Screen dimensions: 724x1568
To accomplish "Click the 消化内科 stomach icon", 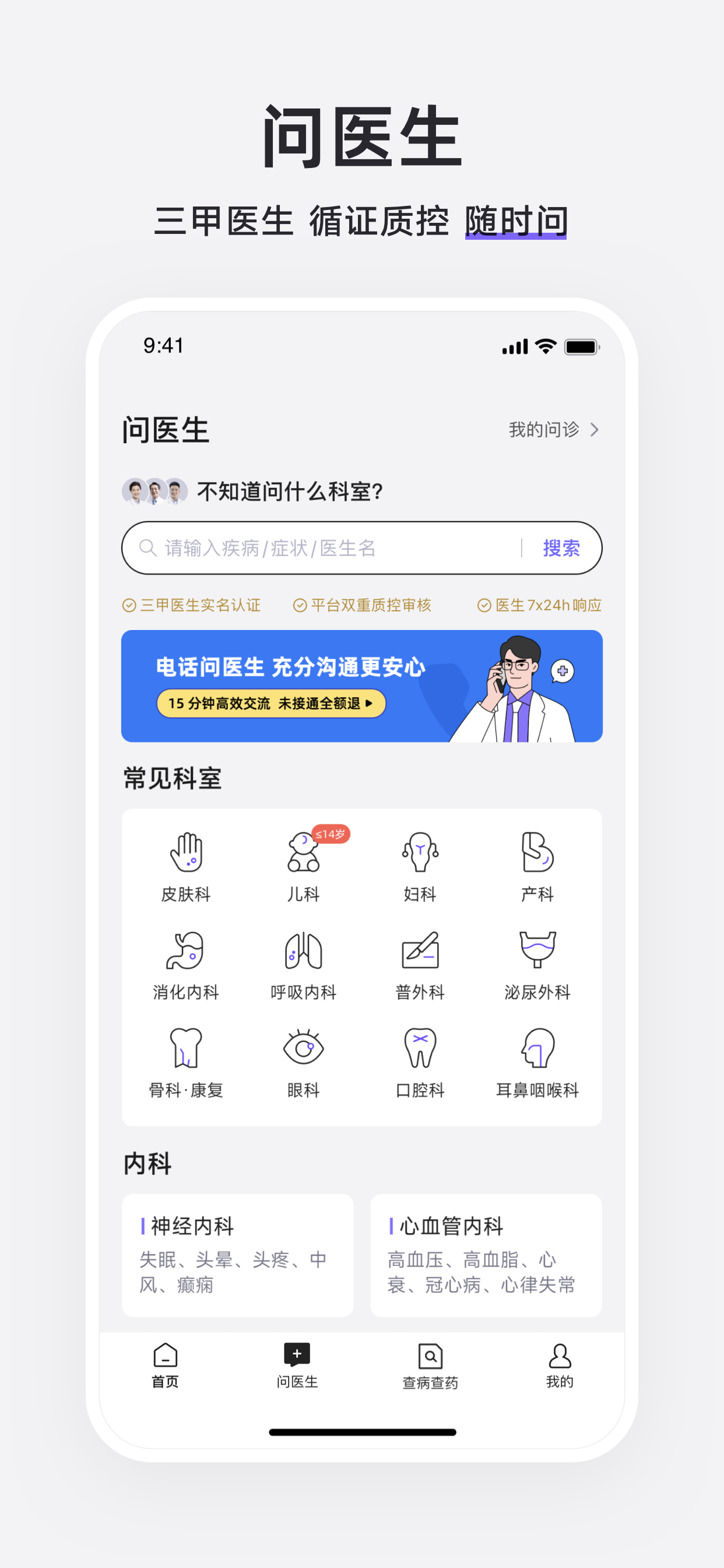I will click(186, 951).
